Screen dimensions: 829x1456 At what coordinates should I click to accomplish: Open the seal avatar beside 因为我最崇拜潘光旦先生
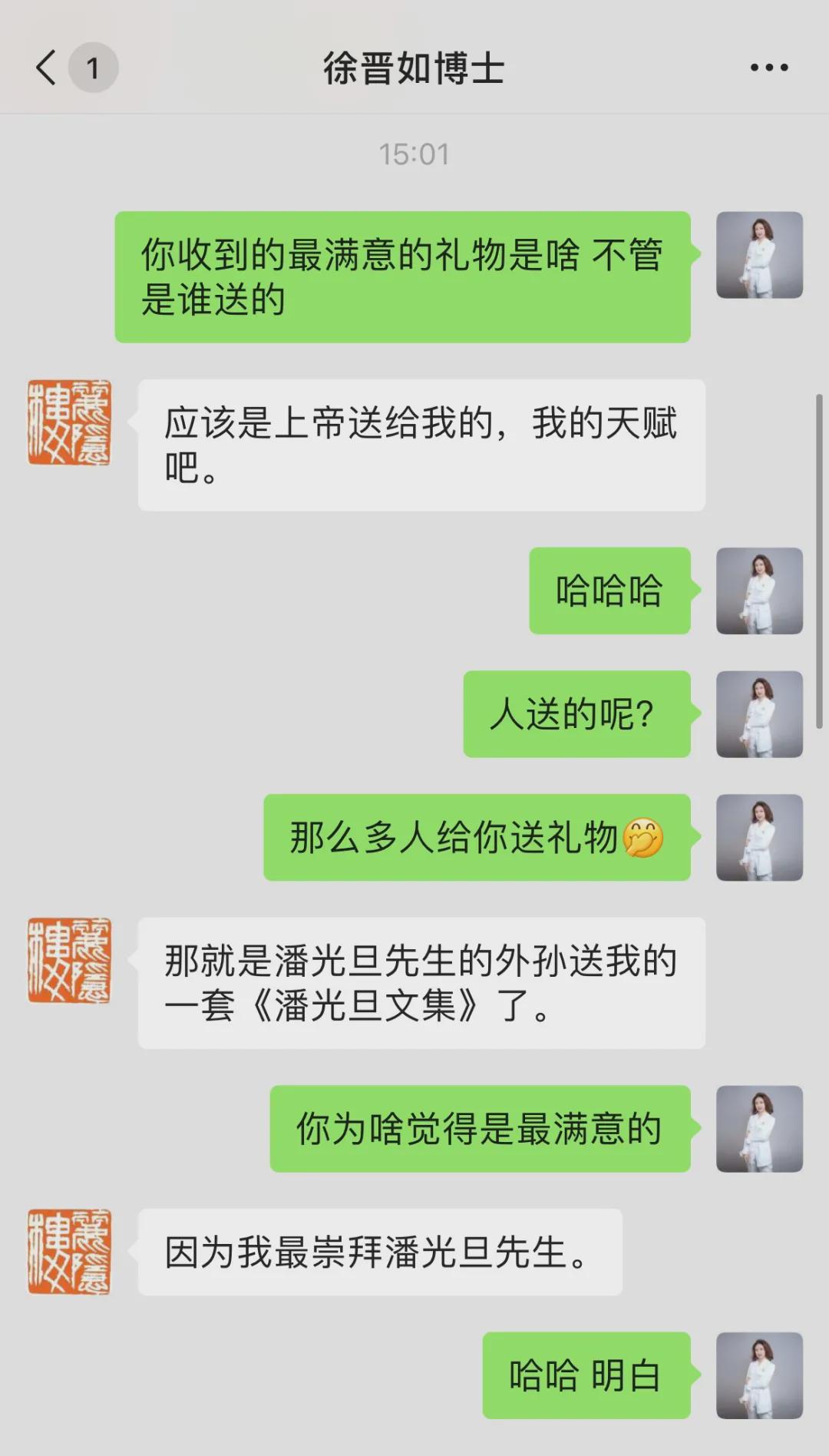[69, 1252]
